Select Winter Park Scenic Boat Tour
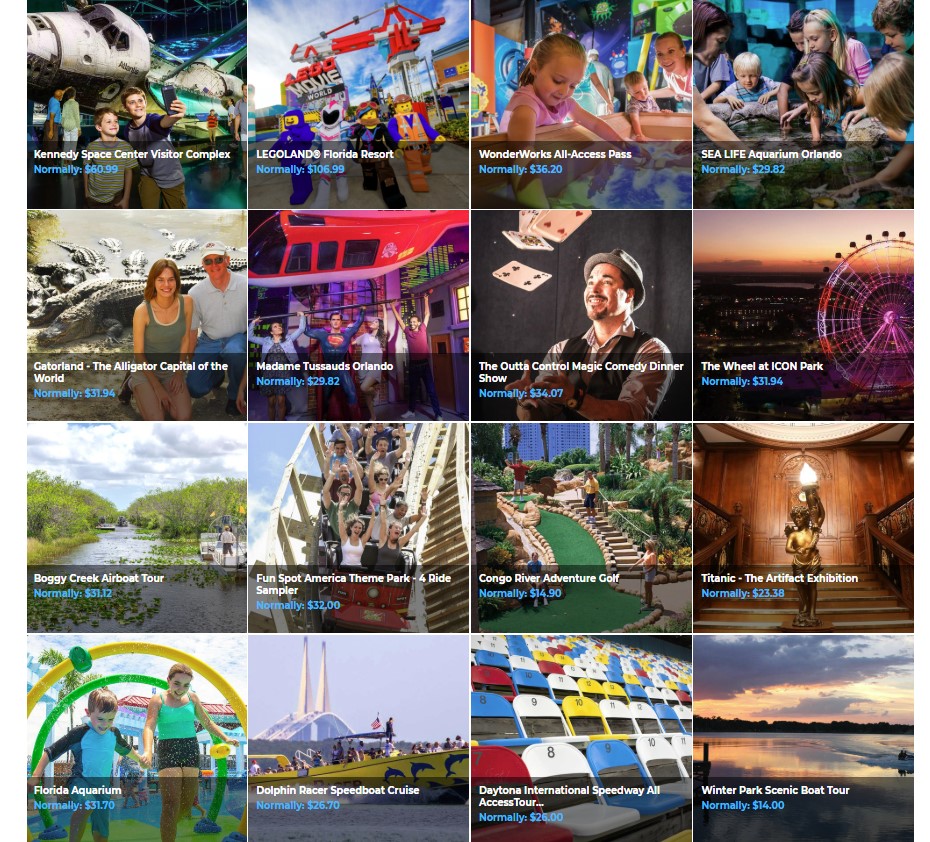 click(803, 738)
